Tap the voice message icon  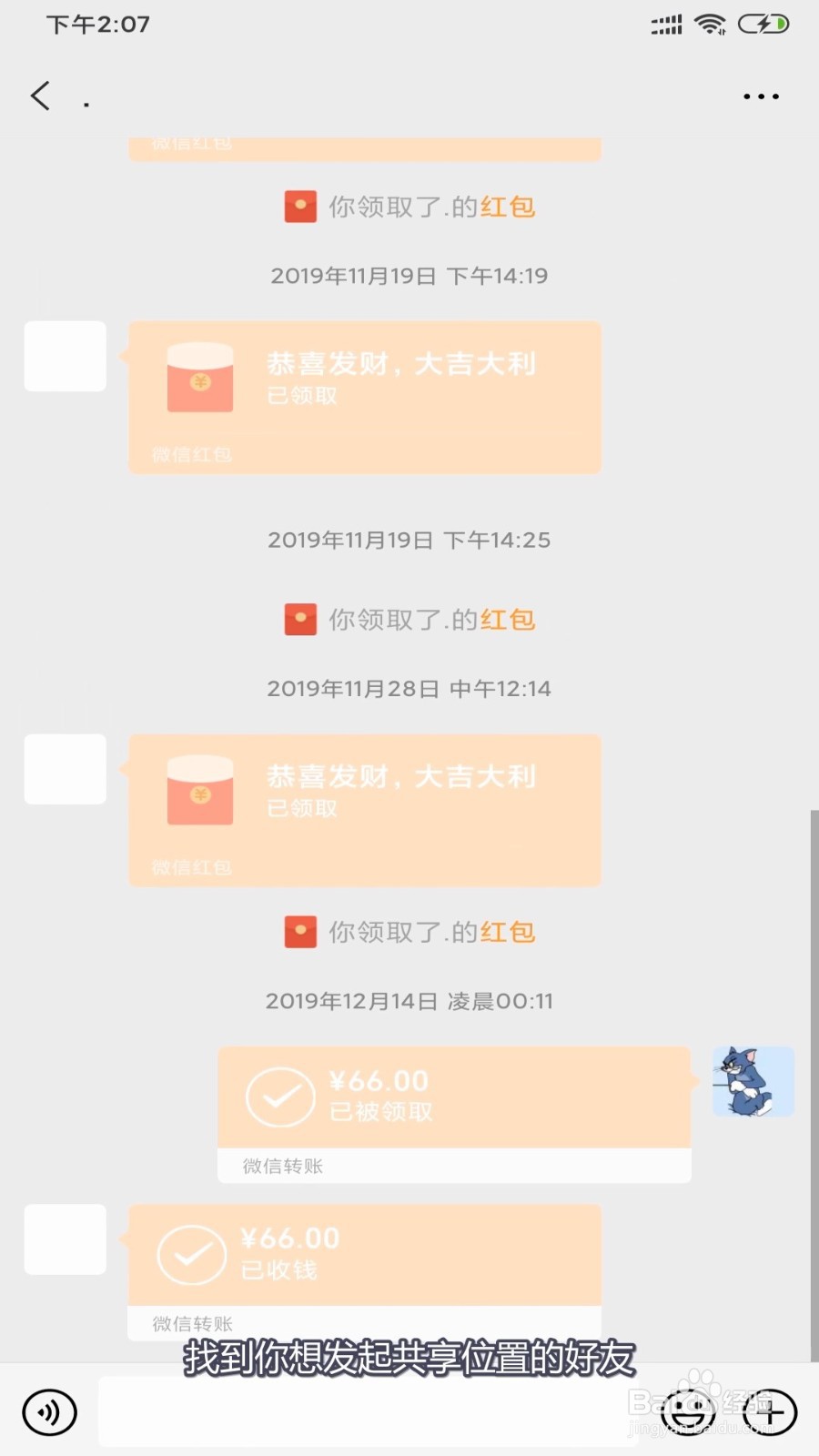coord(48,1412)
